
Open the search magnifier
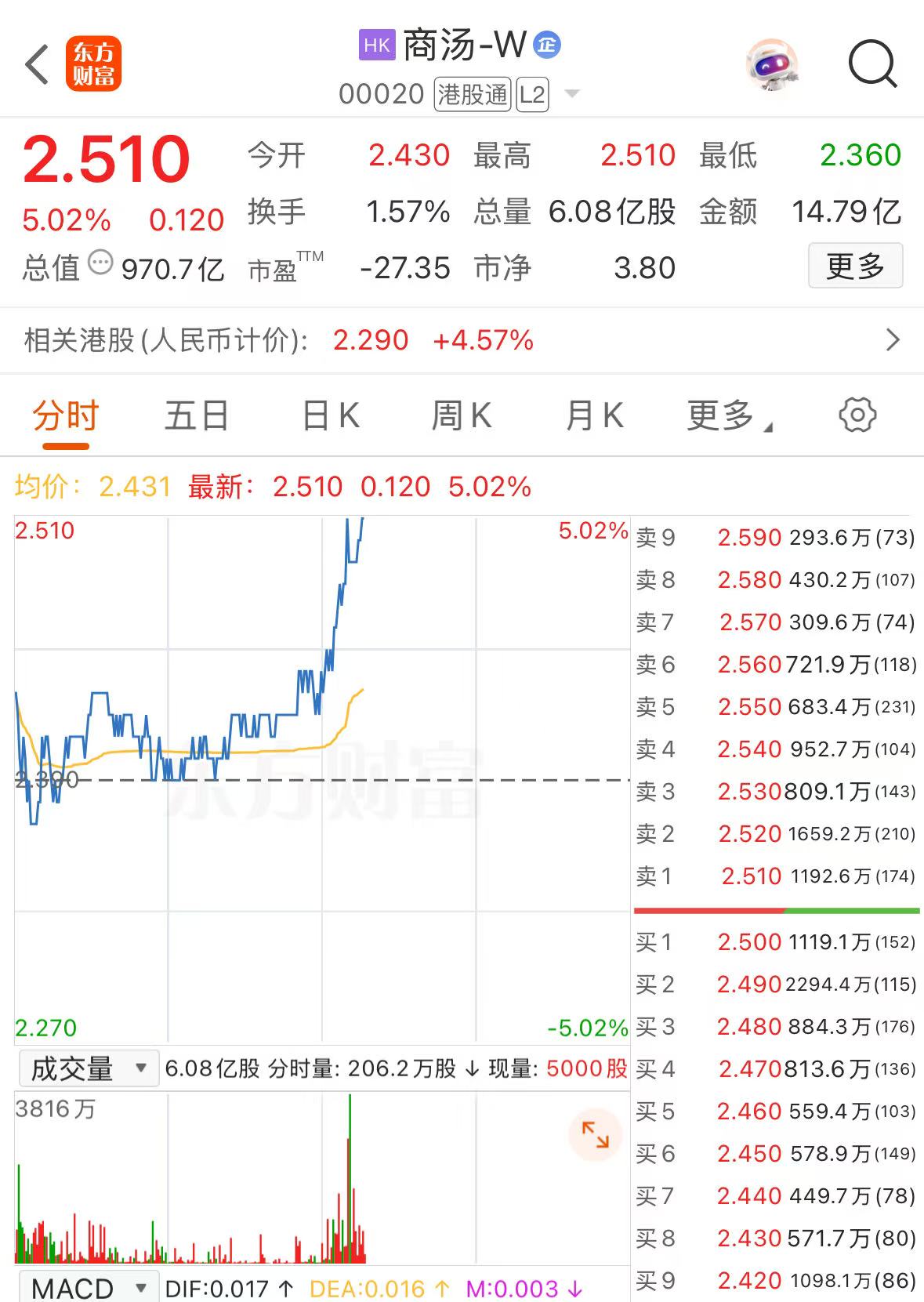871,64
